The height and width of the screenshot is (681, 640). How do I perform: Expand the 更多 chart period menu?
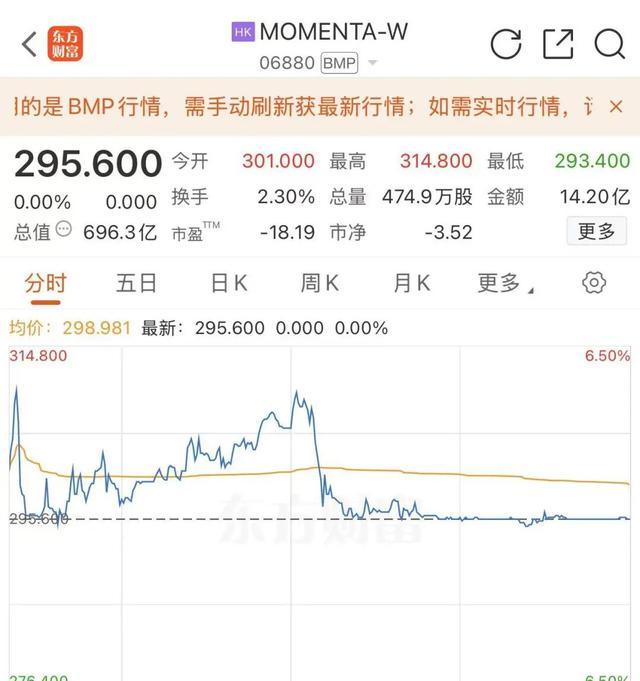tap(505, 284)
